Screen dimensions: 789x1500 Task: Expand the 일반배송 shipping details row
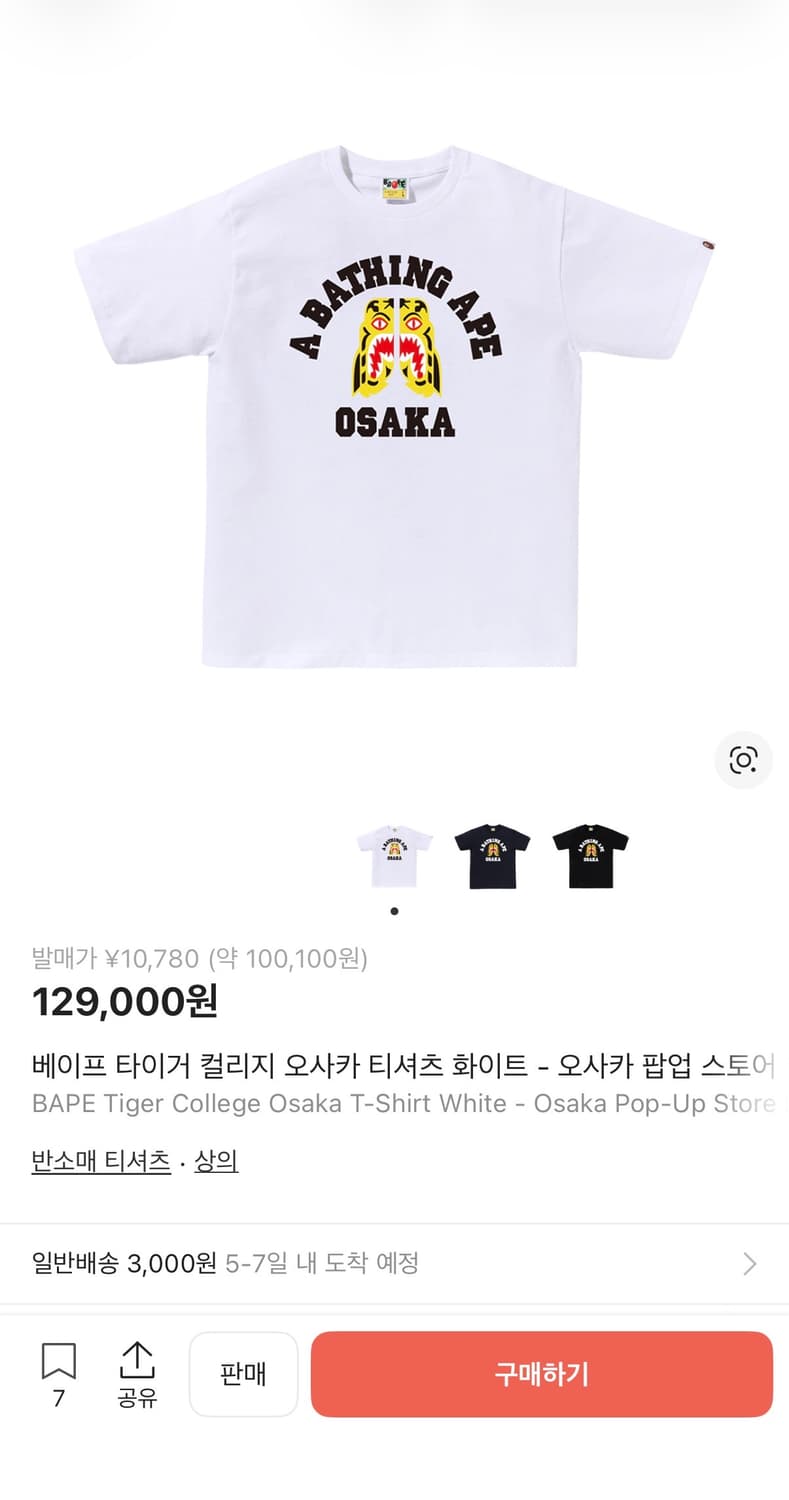click(x=394, y=1263)
